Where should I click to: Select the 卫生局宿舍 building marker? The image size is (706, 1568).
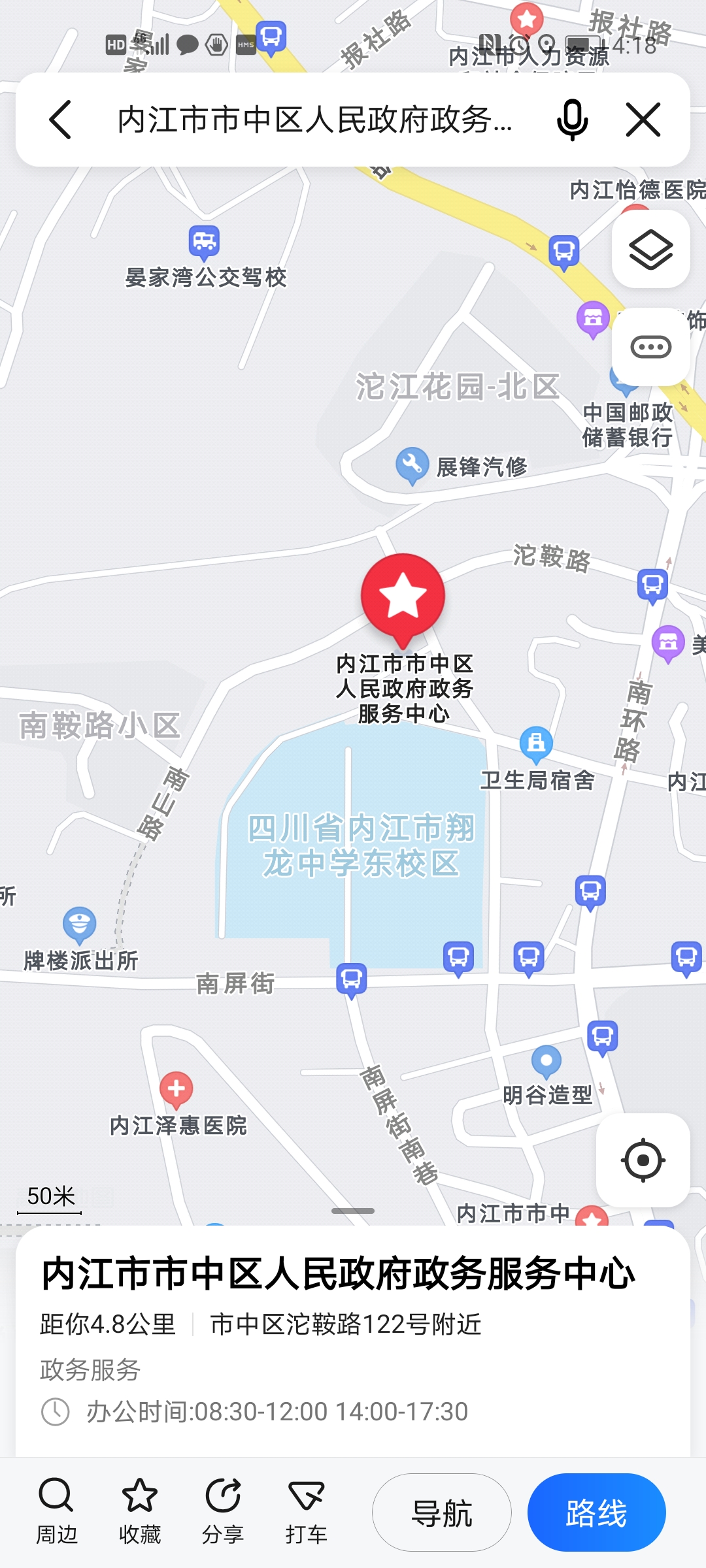[x=535, y=743]
